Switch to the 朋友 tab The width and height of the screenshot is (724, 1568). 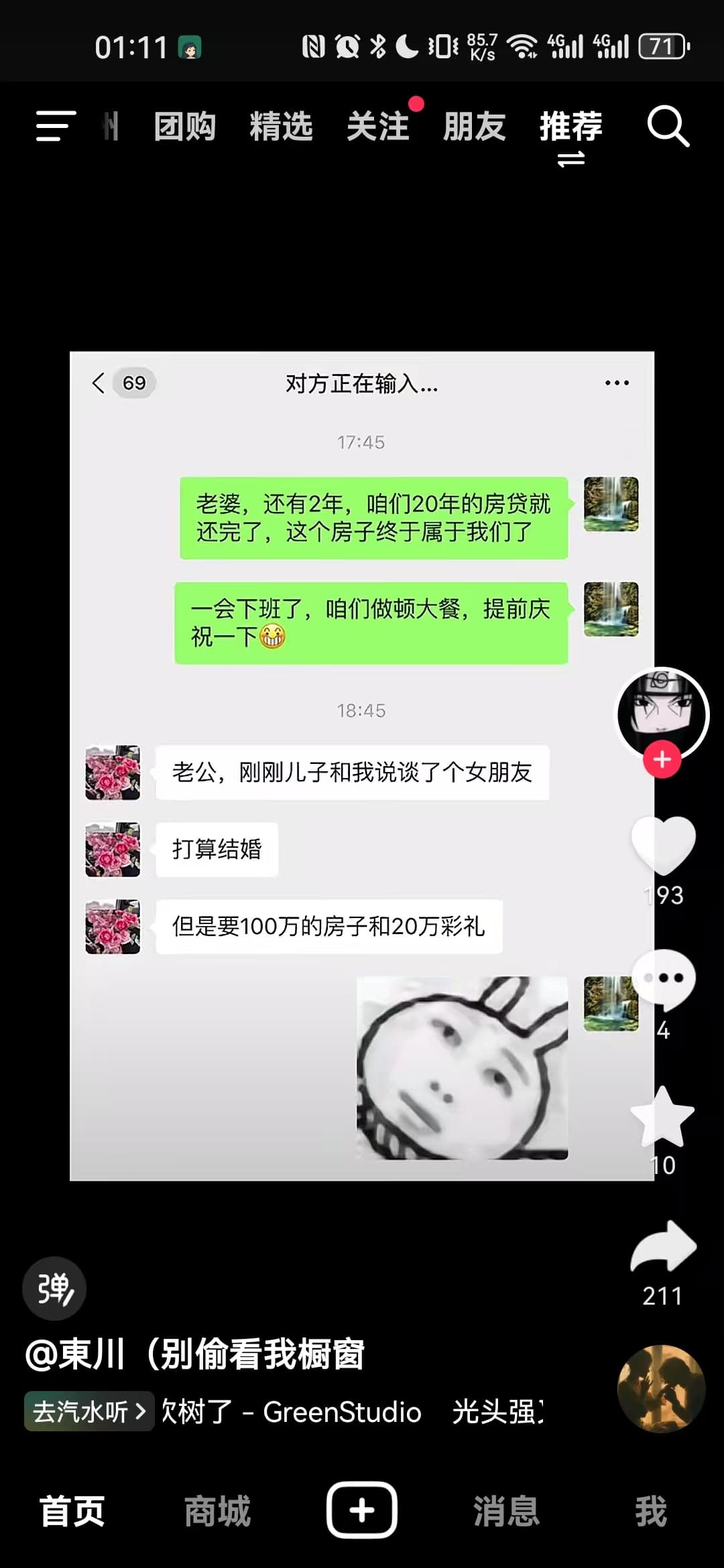point(474,126)
